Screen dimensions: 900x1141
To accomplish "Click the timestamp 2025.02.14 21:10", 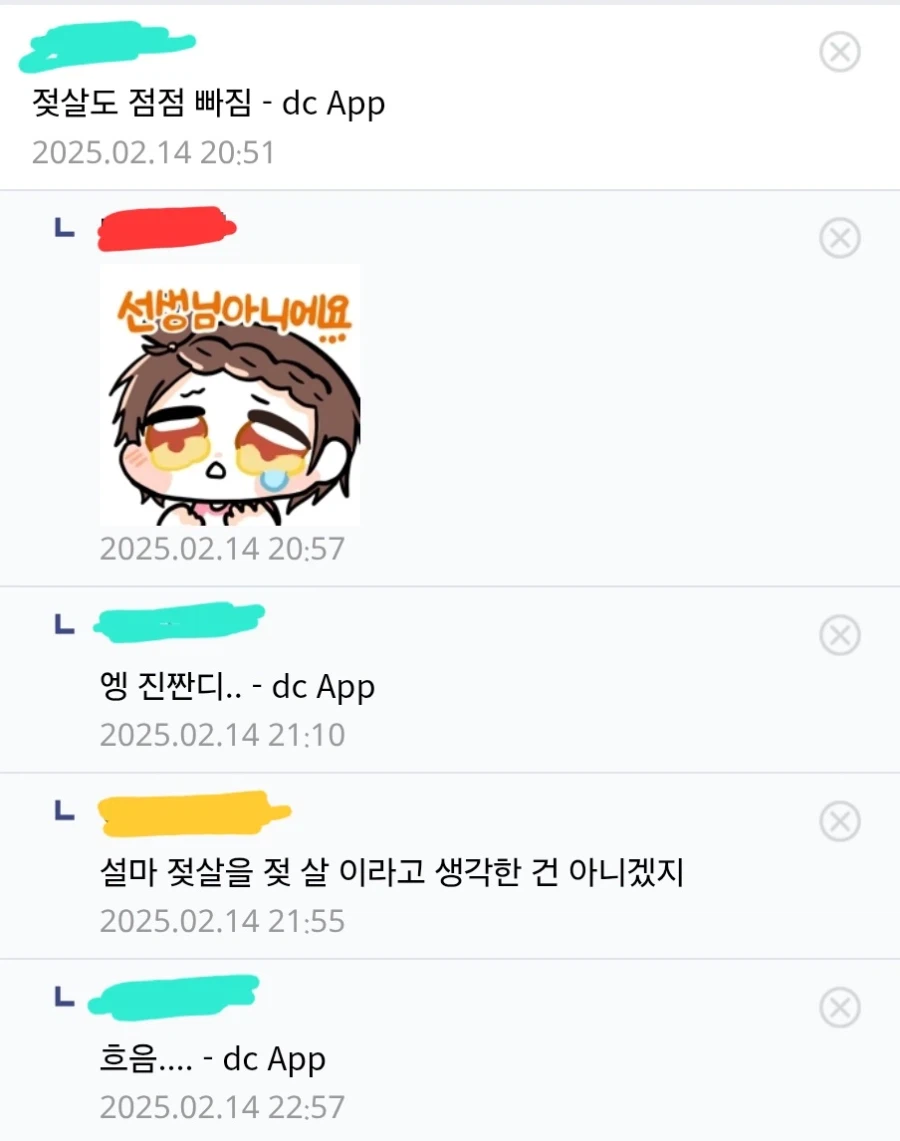I will [x=220, y=735].
